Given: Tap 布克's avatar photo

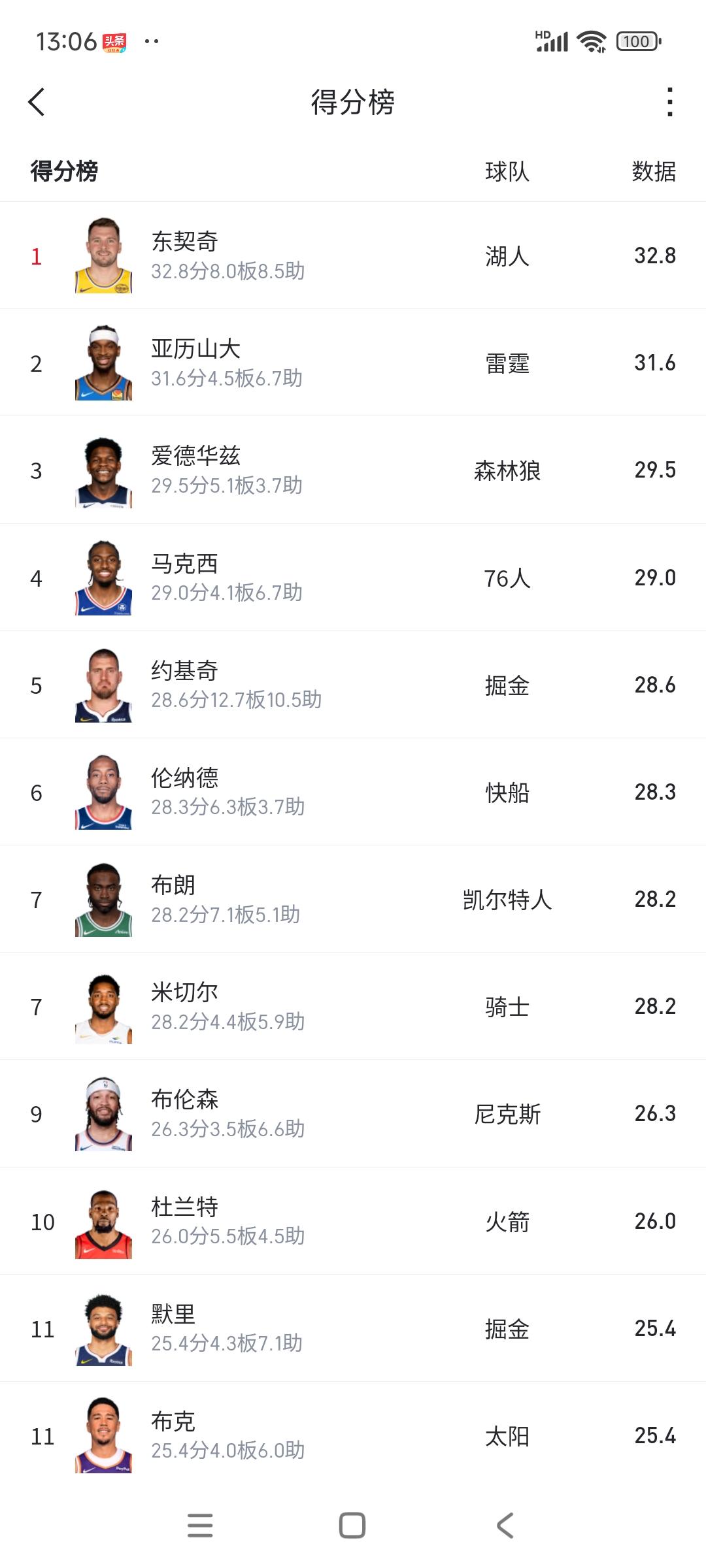Looking at the screenshot, I should pos(105,1435).
